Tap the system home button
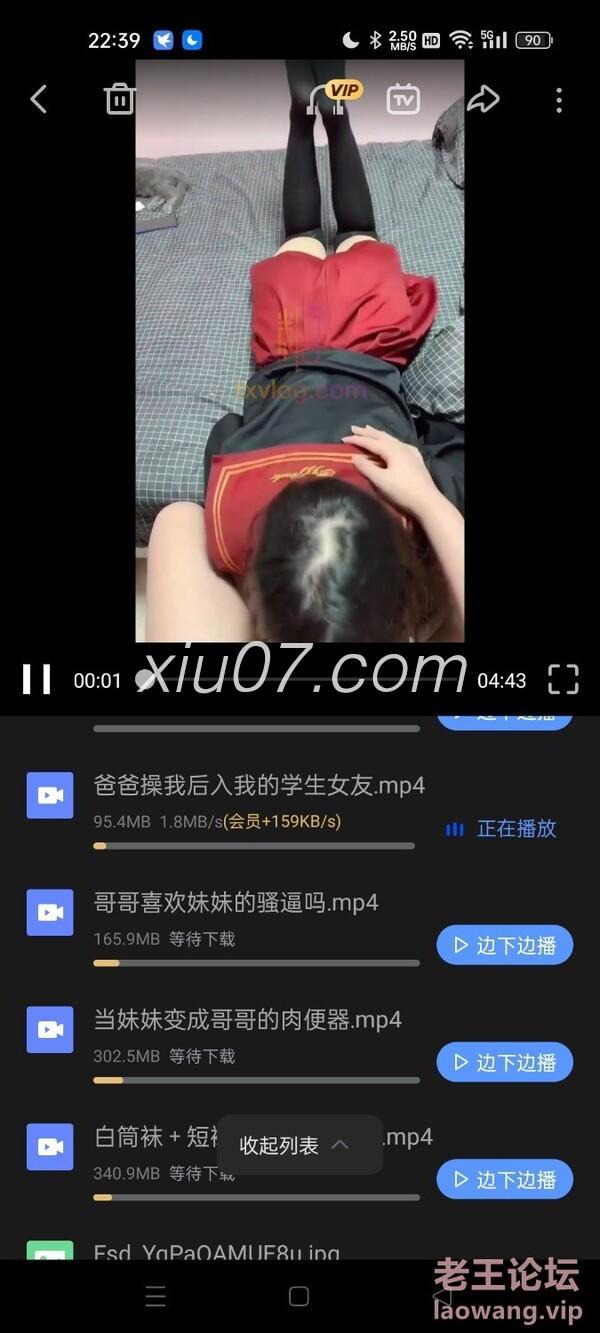 coord(299,1297)
